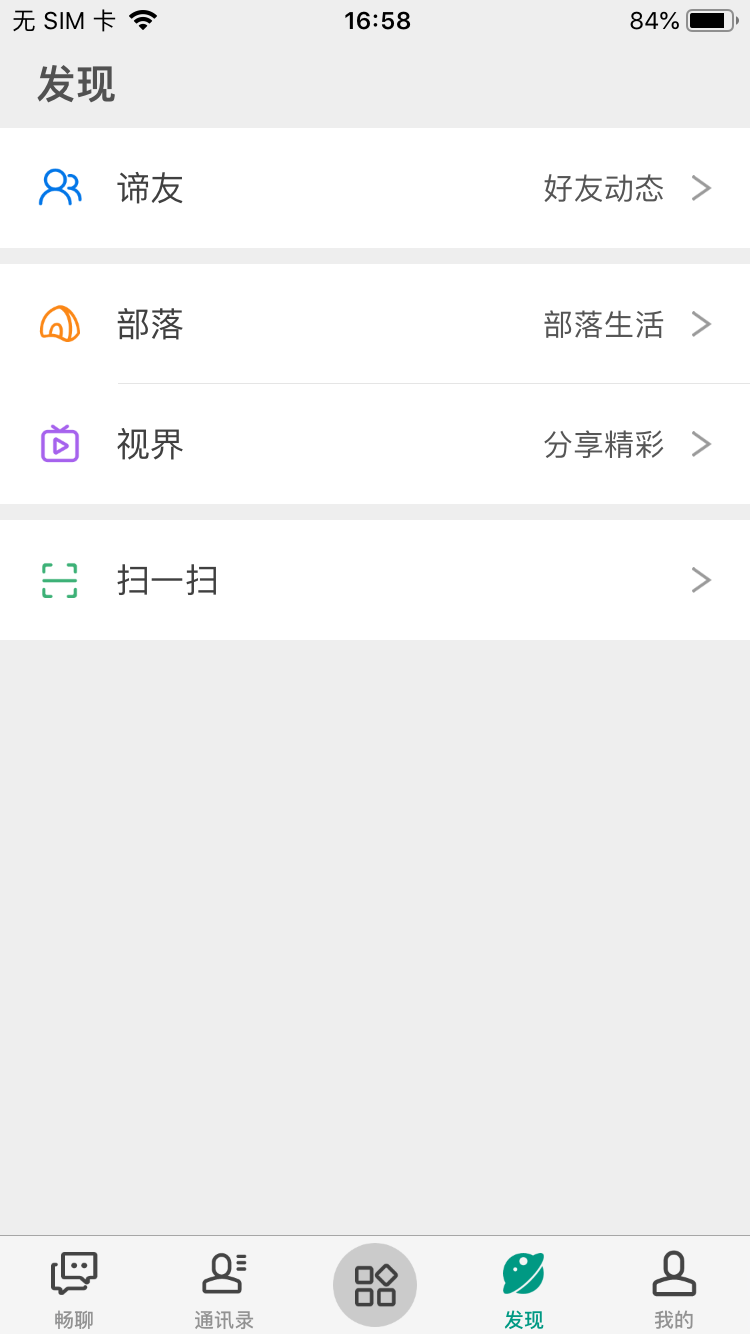Switch to the 通讯录 contacts tab
The image size is (750, 1334).
point(224,1288)
